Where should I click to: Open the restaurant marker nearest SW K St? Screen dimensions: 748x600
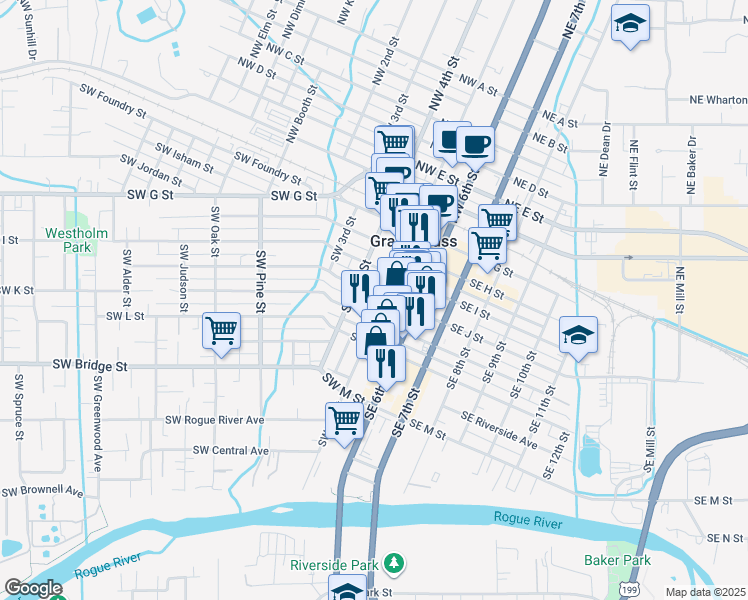(358, 289)
